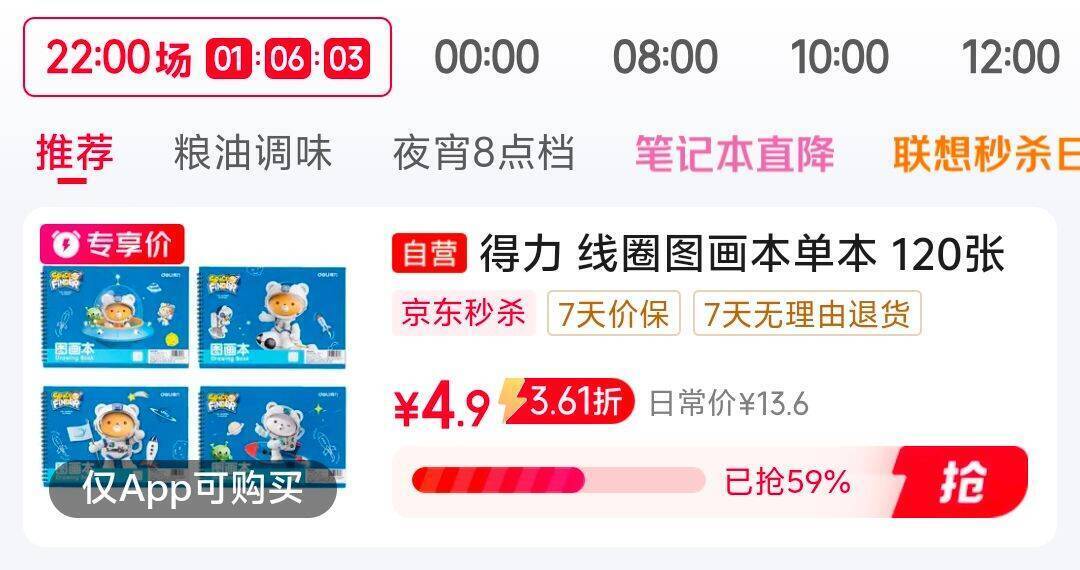Open the 12:00 time slot

tap(1010, 57)
